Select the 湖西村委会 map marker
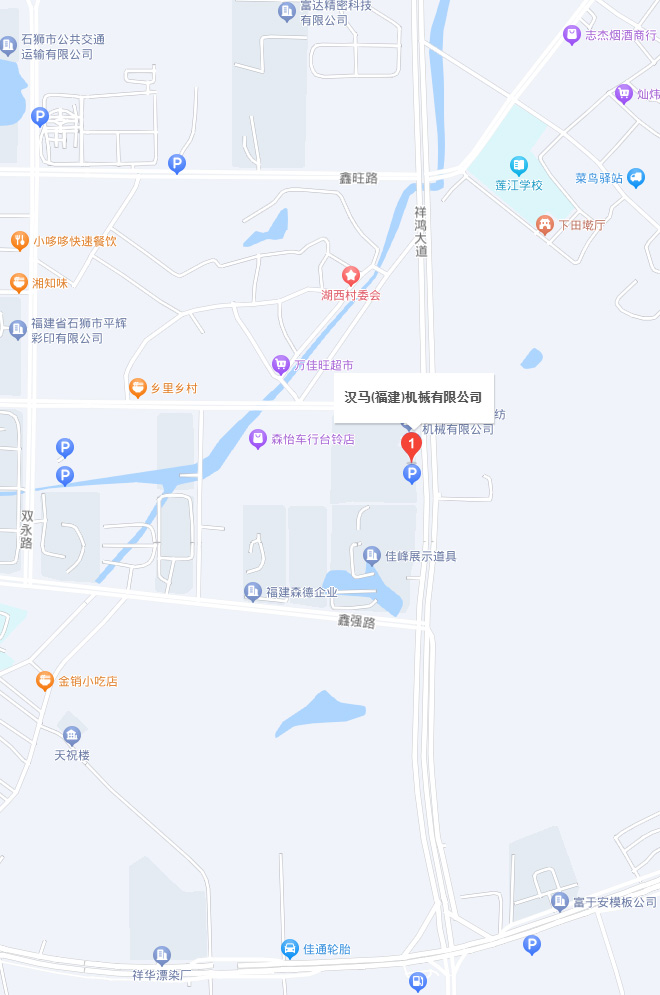The image size is (660, 995). pos(351,275)
